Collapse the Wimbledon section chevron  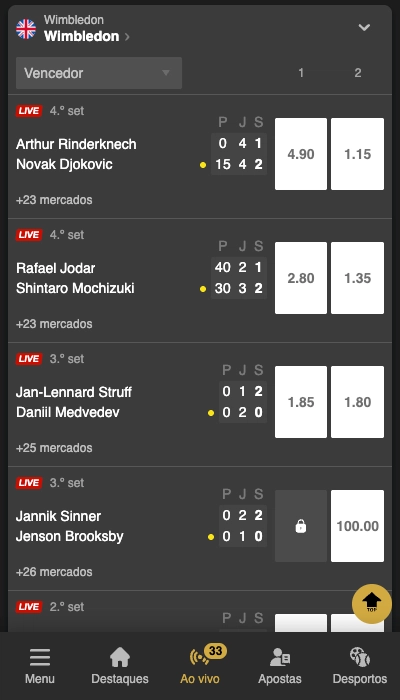click(364, 28)
